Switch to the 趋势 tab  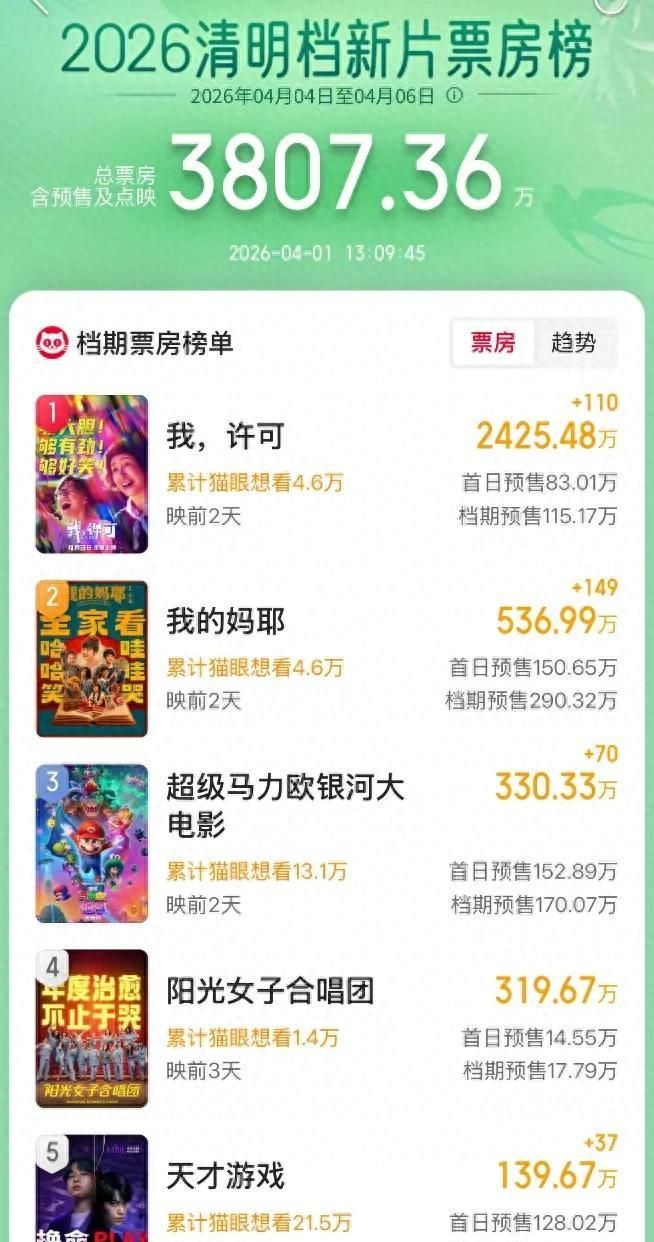[x=574, y=344]
